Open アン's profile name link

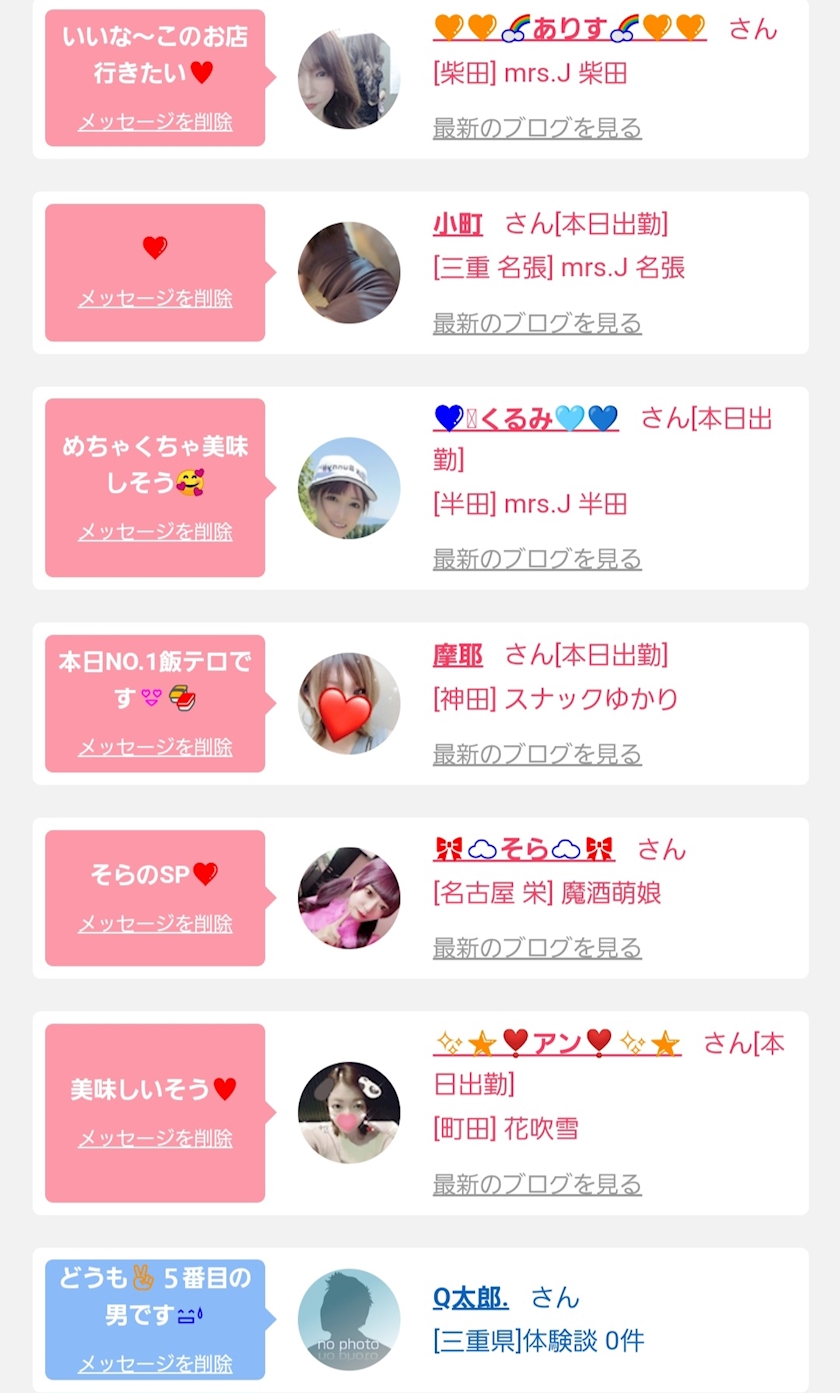point(557,1044)
